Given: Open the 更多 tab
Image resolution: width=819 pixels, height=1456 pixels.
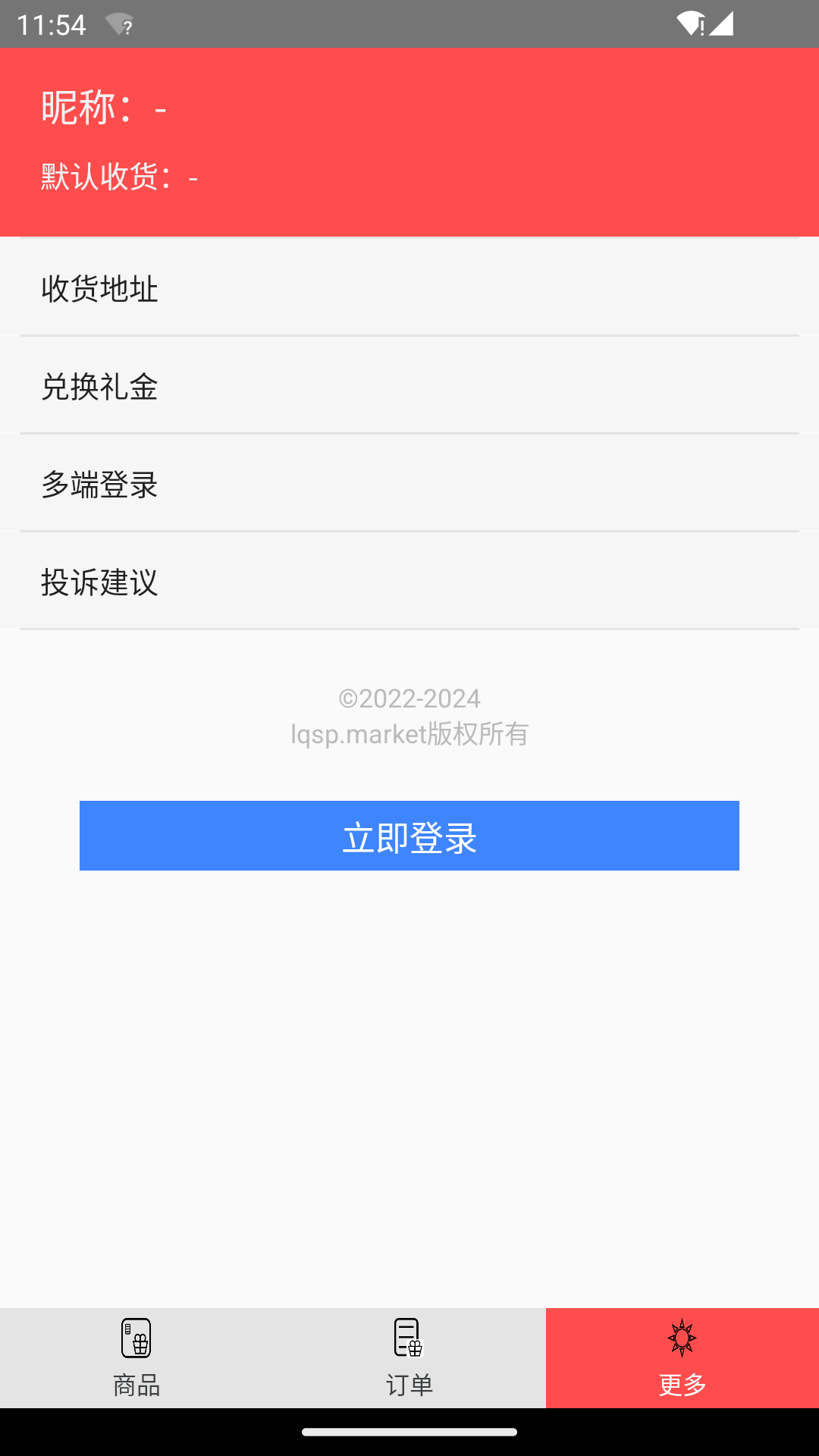Looking at the screenshot, I should click(x=681, y=1357).
